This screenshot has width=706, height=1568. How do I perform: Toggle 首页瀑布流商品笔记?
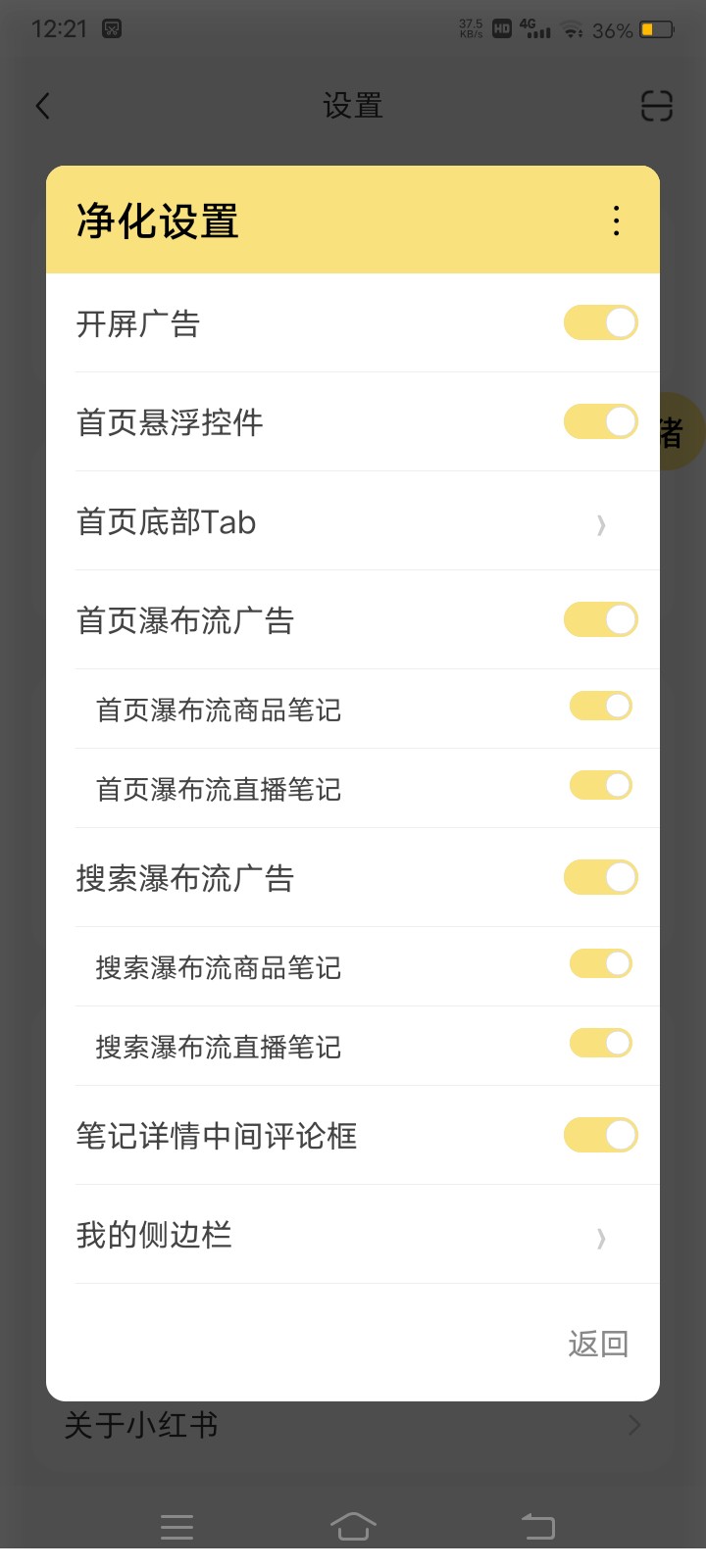(x=601, y=706)
